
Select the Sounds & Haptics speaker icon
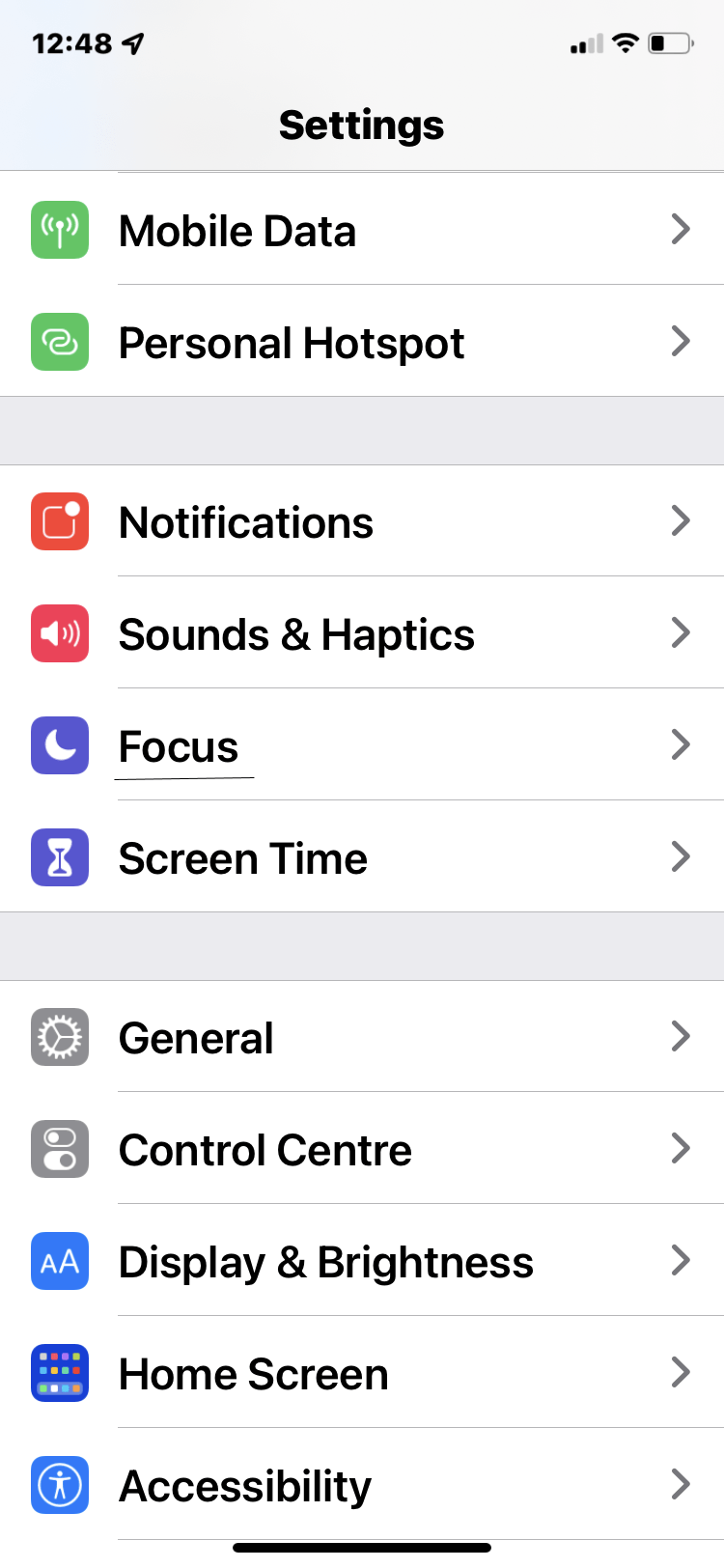(59, 633)
